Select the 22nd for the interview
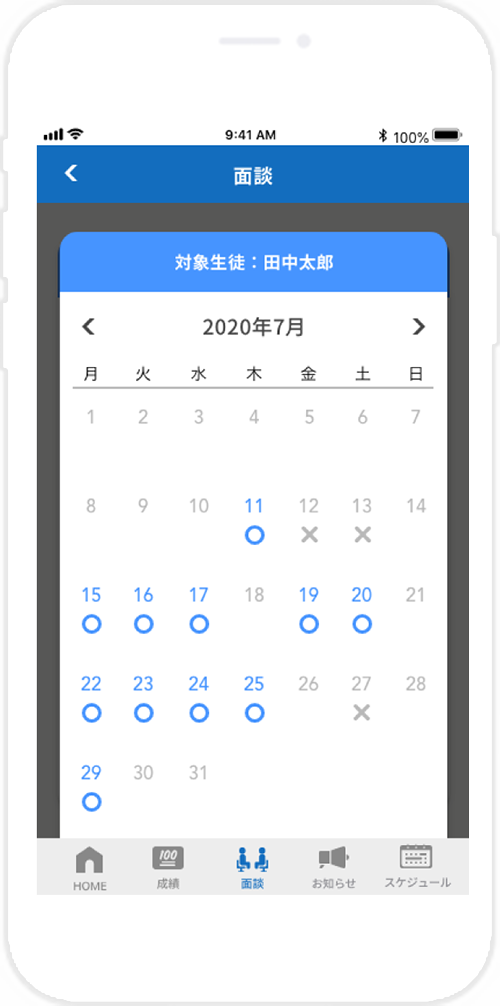The width and height of the screenshot is (500, 1006). click(91, 698)
